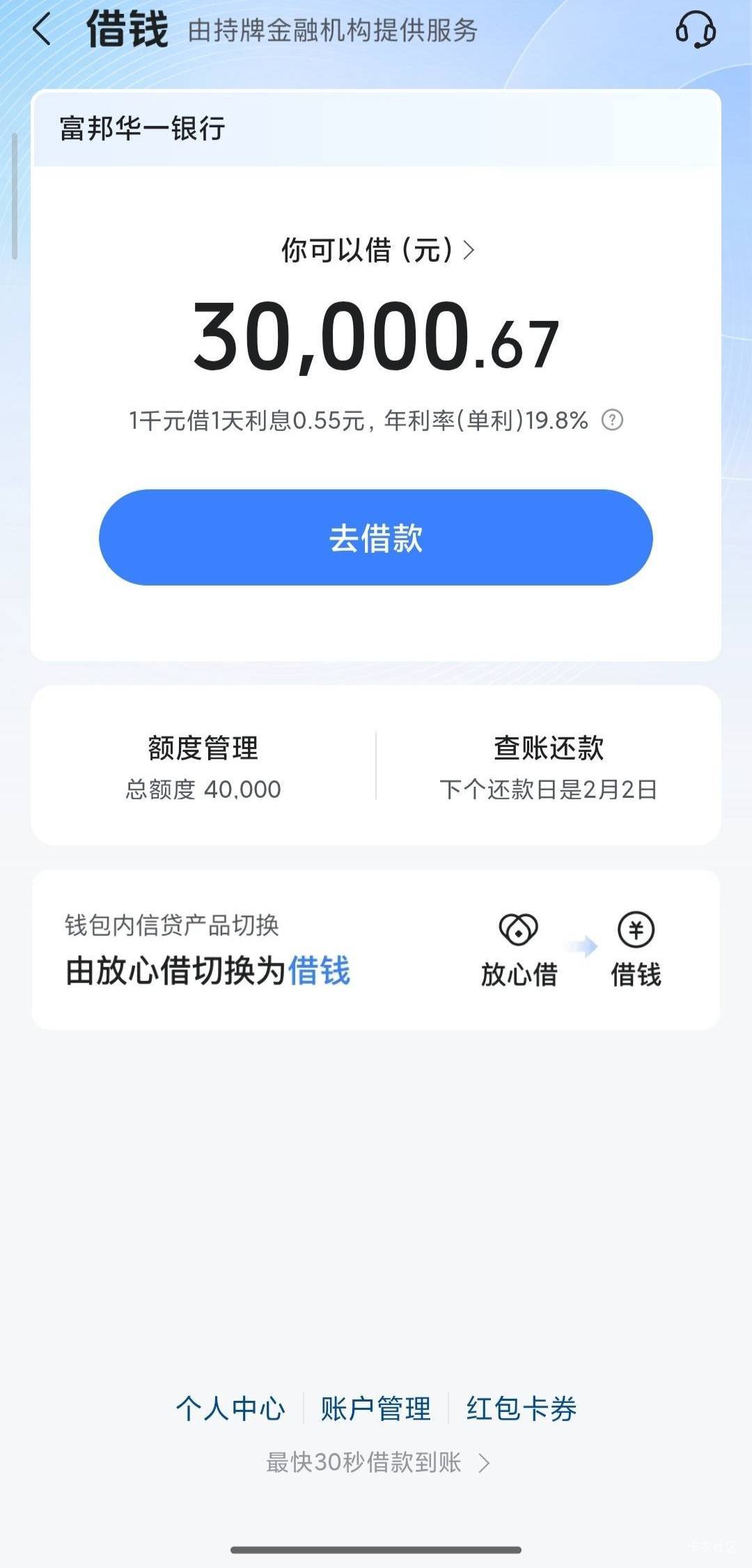Open the 由放心借切换为借钱 product switch card
Image resolution: width=752 pixels, height=1568 pixels.
click(x=376, y=950)
